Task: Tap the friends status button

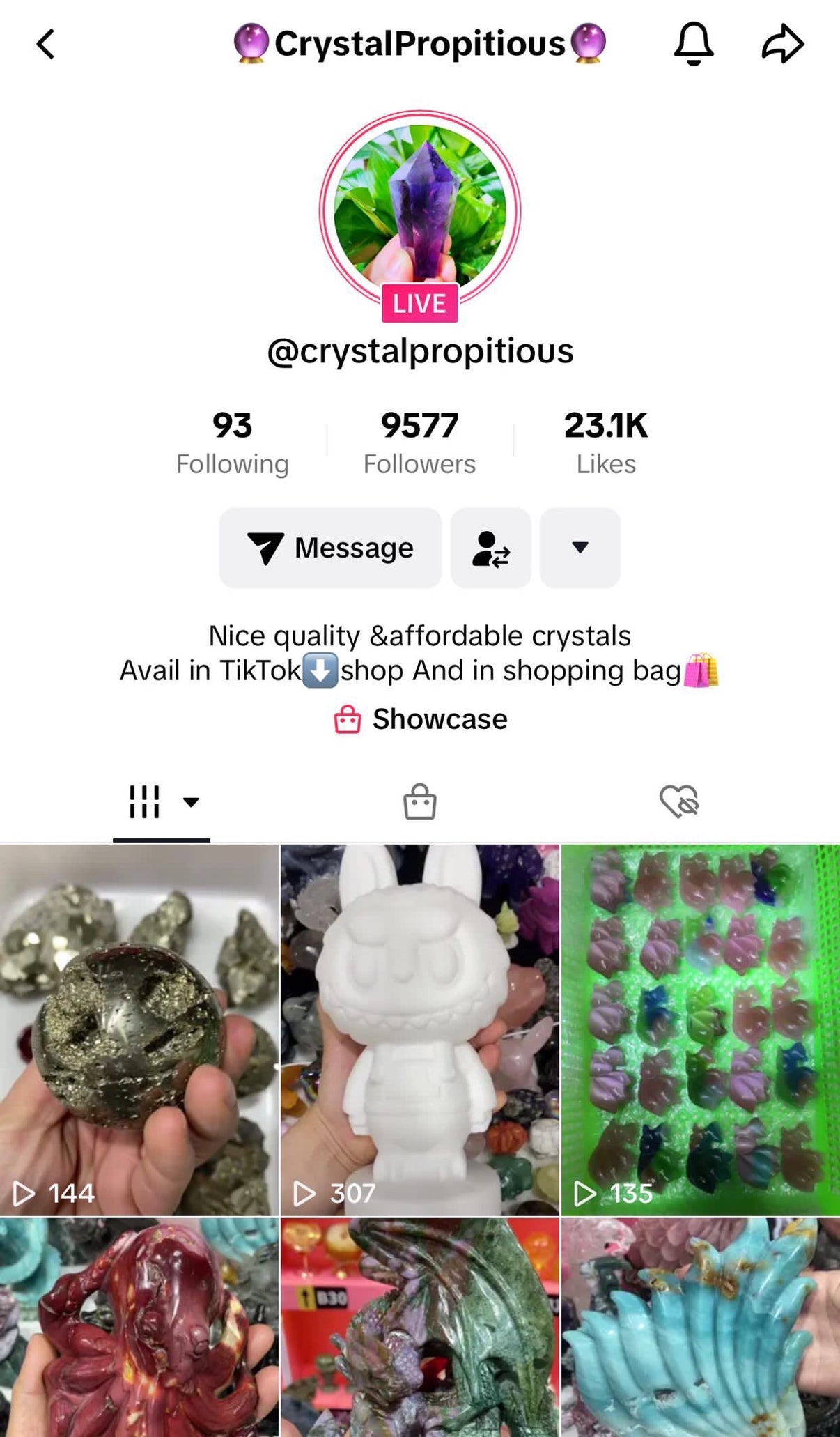Action: tap(490, 548)
